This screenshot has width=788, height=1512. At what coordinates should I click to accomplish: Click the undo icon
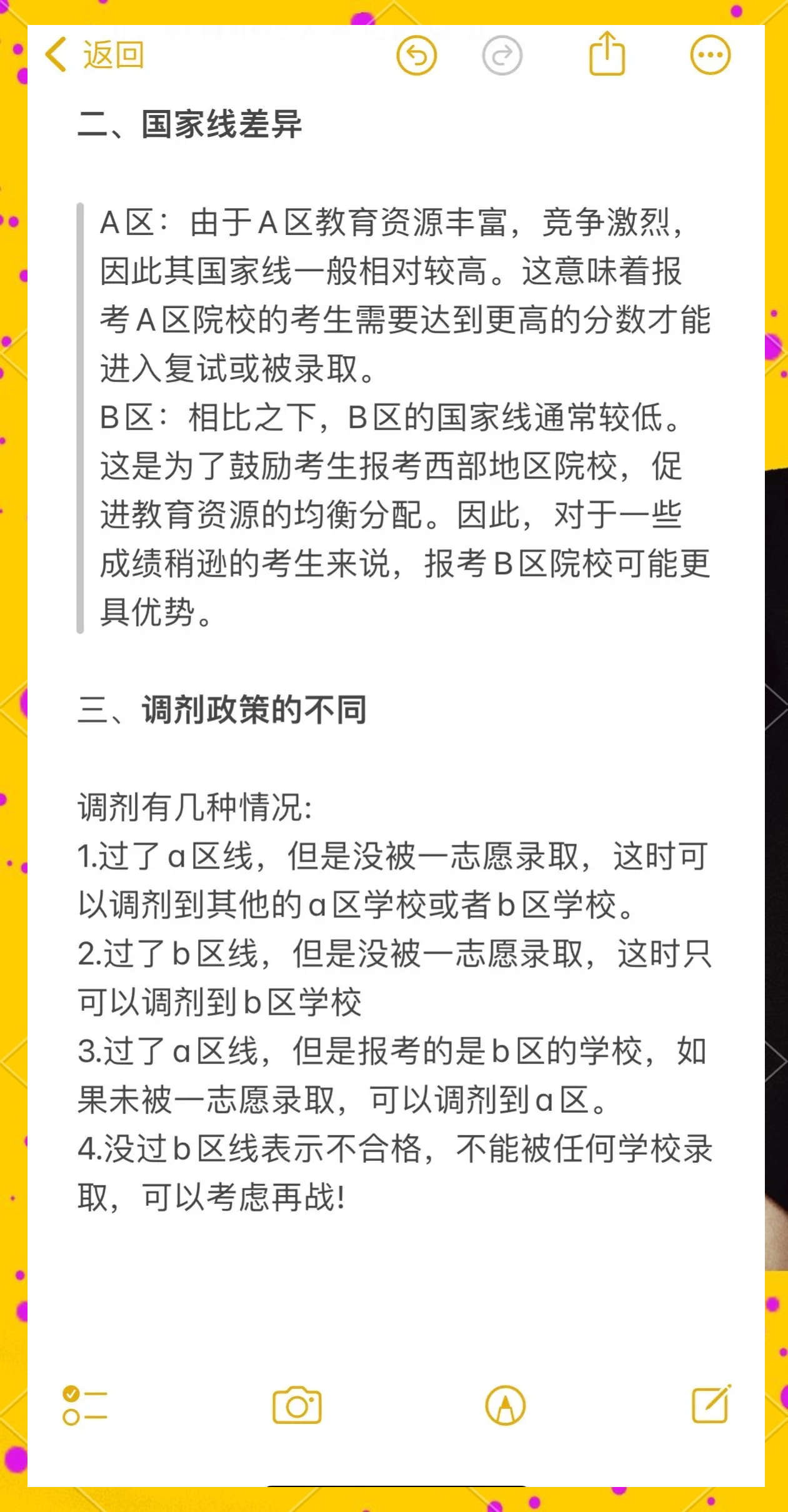click(417, 55)
